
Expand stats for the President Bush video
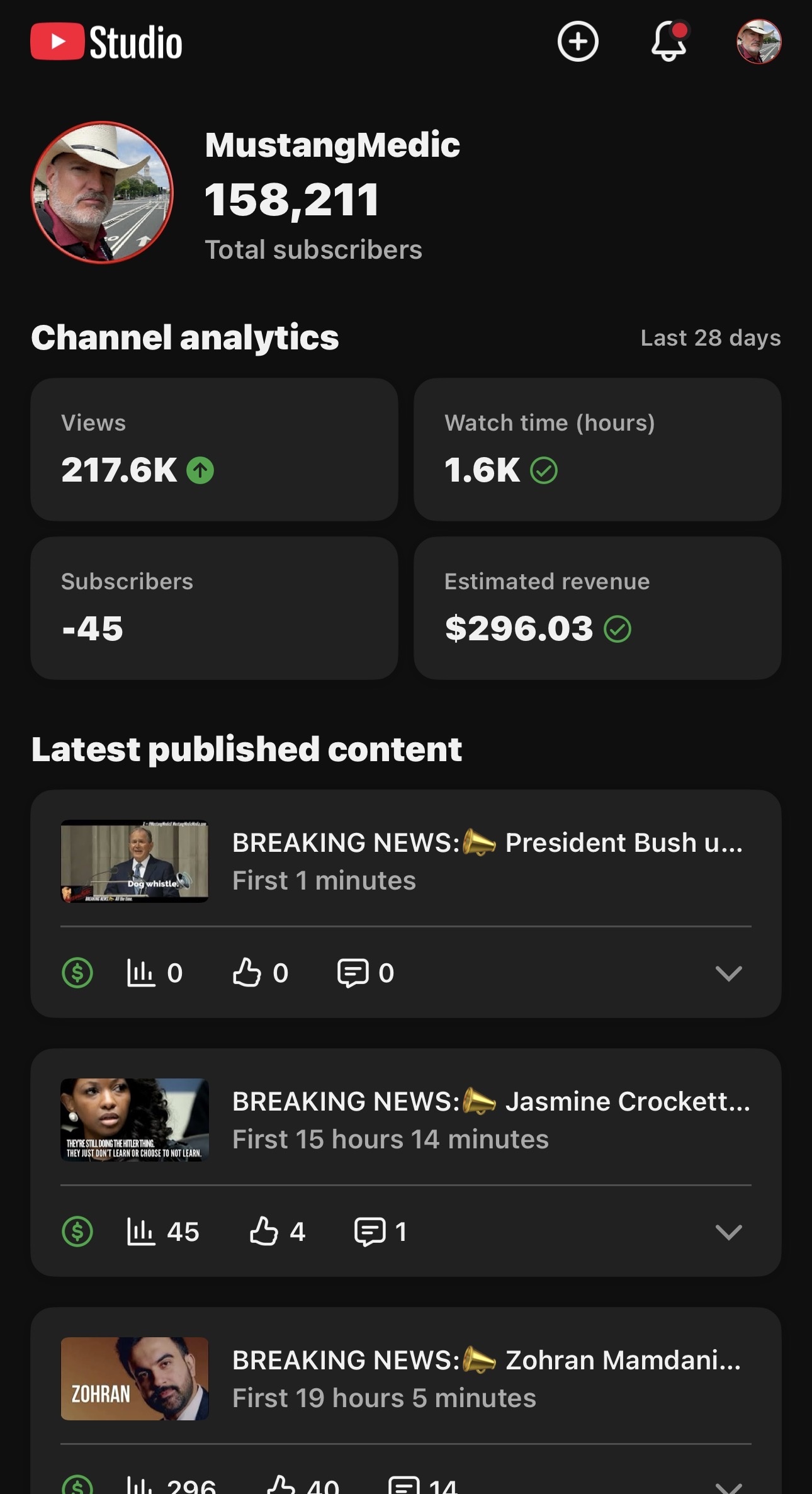tap(728, 973)
